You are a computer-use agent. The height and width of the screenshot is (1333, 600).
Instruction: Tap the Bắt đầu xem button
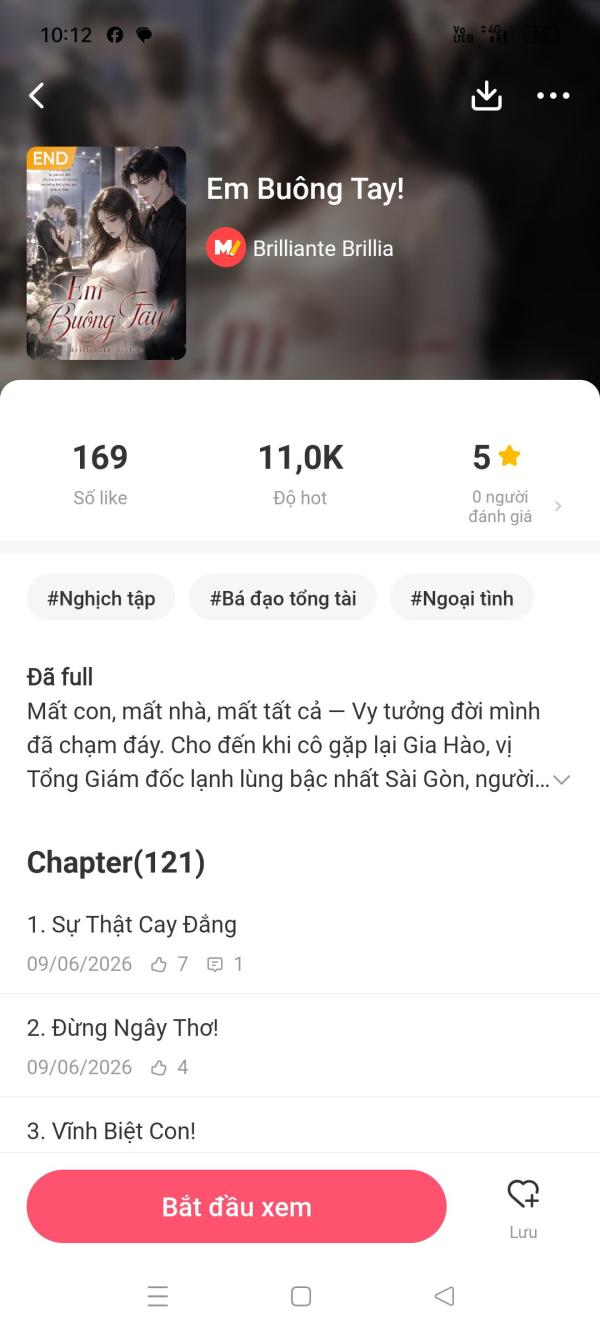tap(236, 1206)
